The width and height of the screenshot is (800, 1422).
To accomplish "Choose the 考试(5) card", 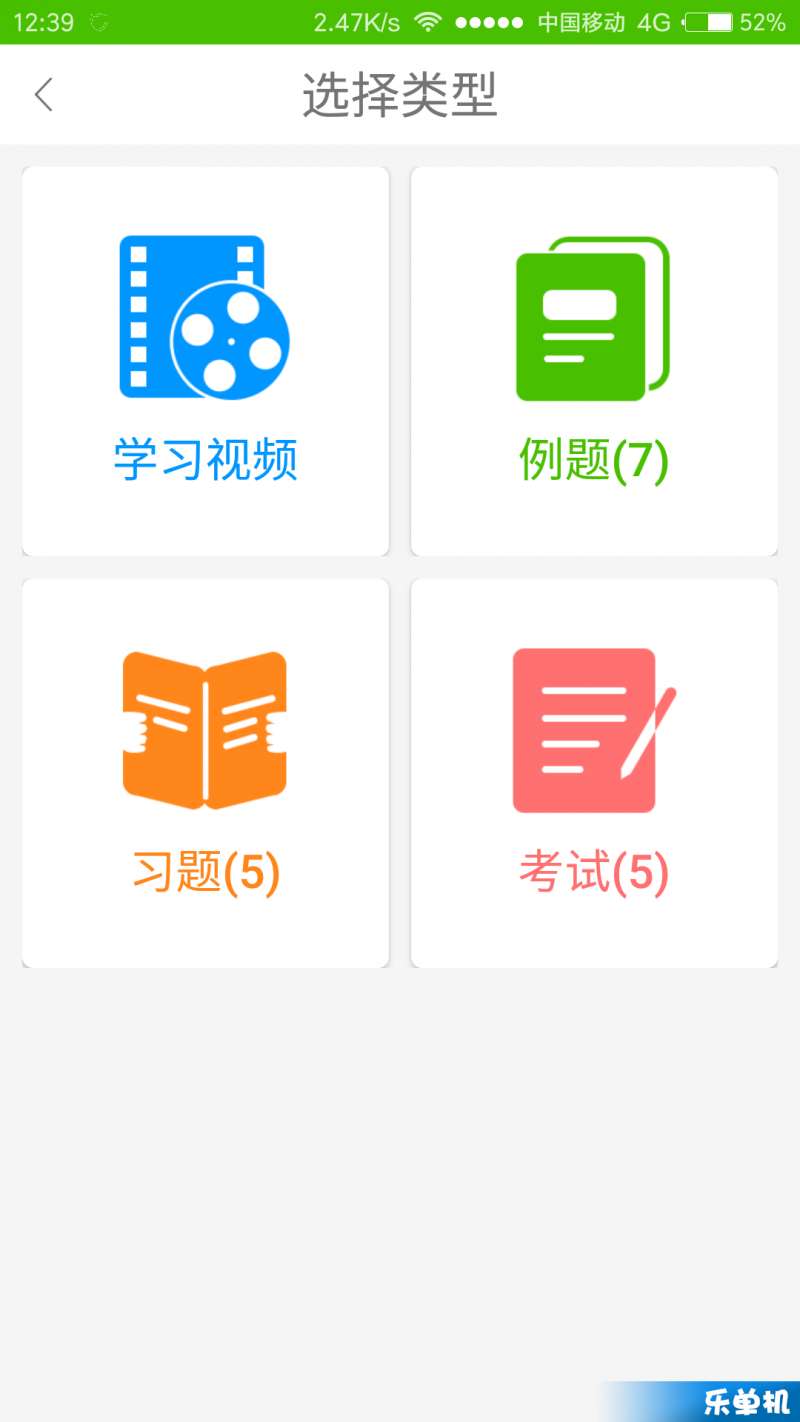I will click(x=594, y=773).
